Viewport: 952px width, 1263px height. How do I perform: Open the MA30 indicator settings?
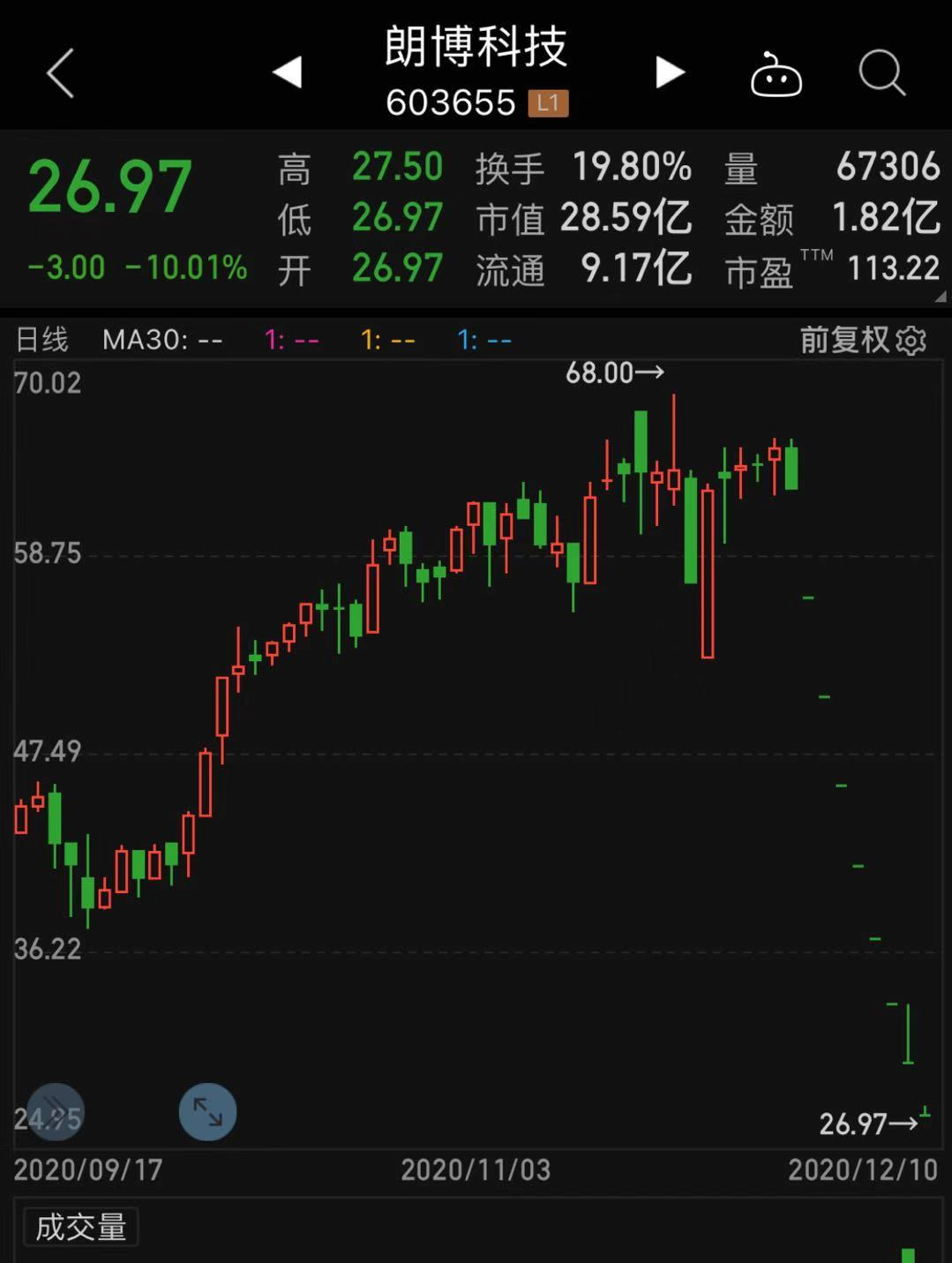pos(162,340)
